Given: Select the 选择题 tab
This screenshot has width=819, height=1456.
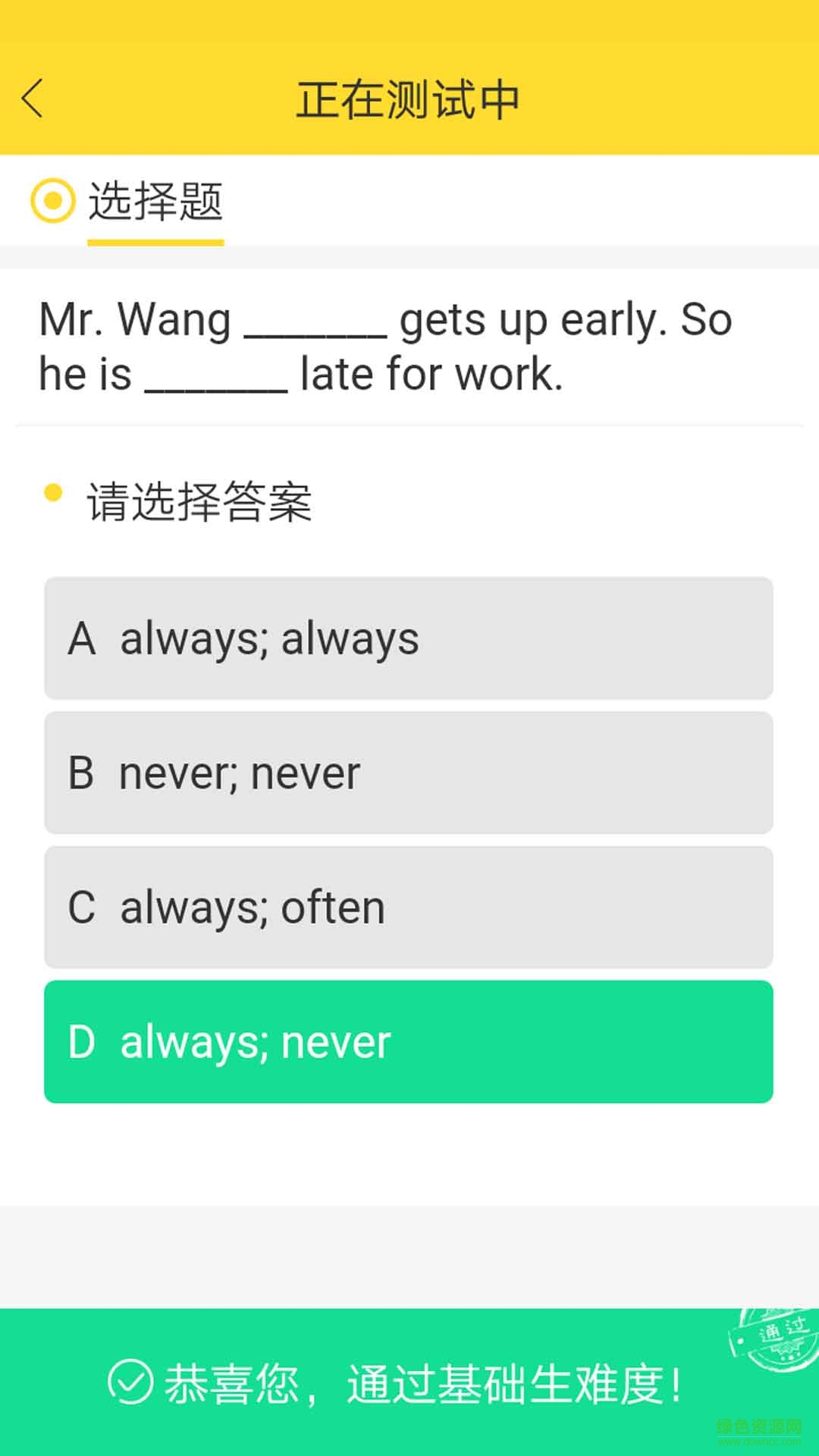Looking at the screenshot, I should (155, 202).
